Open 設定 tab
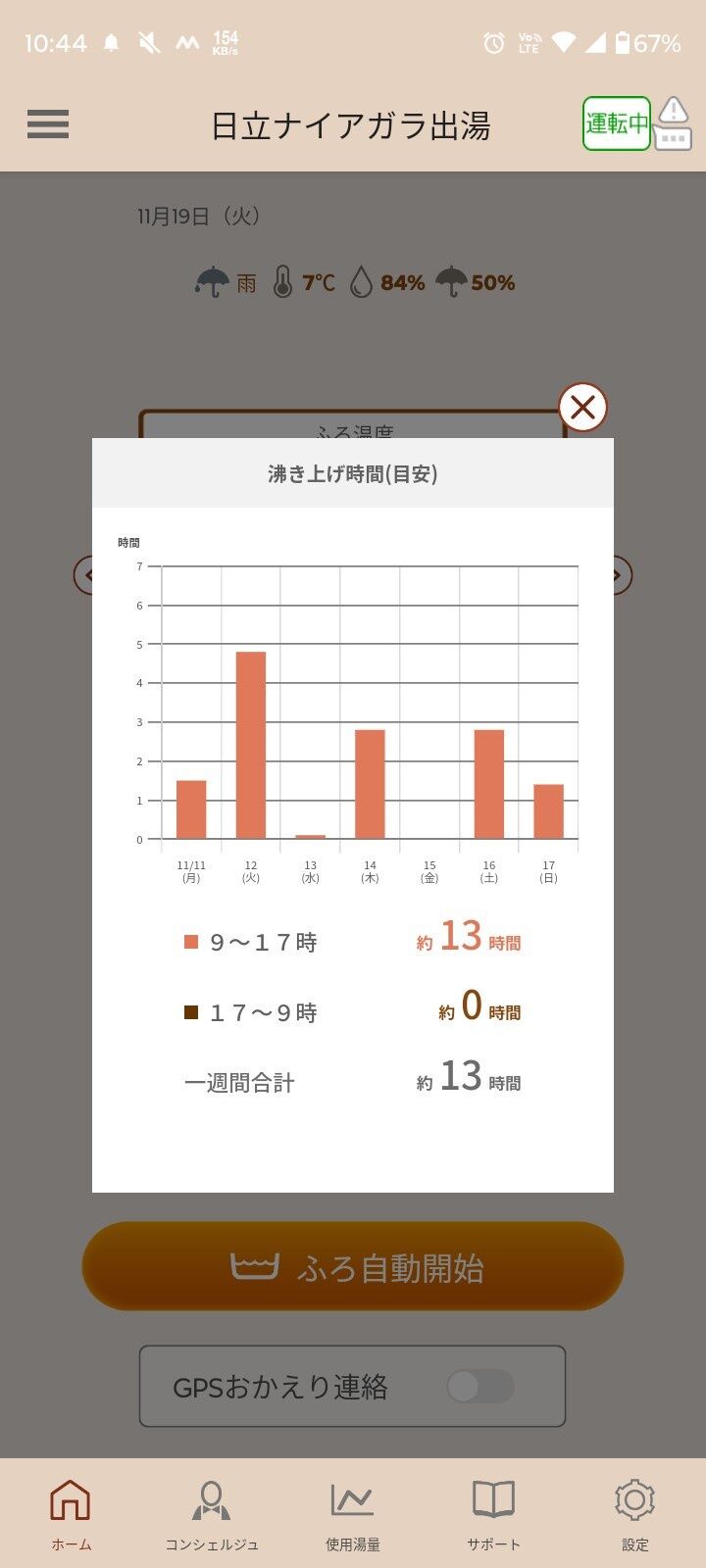Viewport: 706px width, 1568px height. (x=635, y=1514)
